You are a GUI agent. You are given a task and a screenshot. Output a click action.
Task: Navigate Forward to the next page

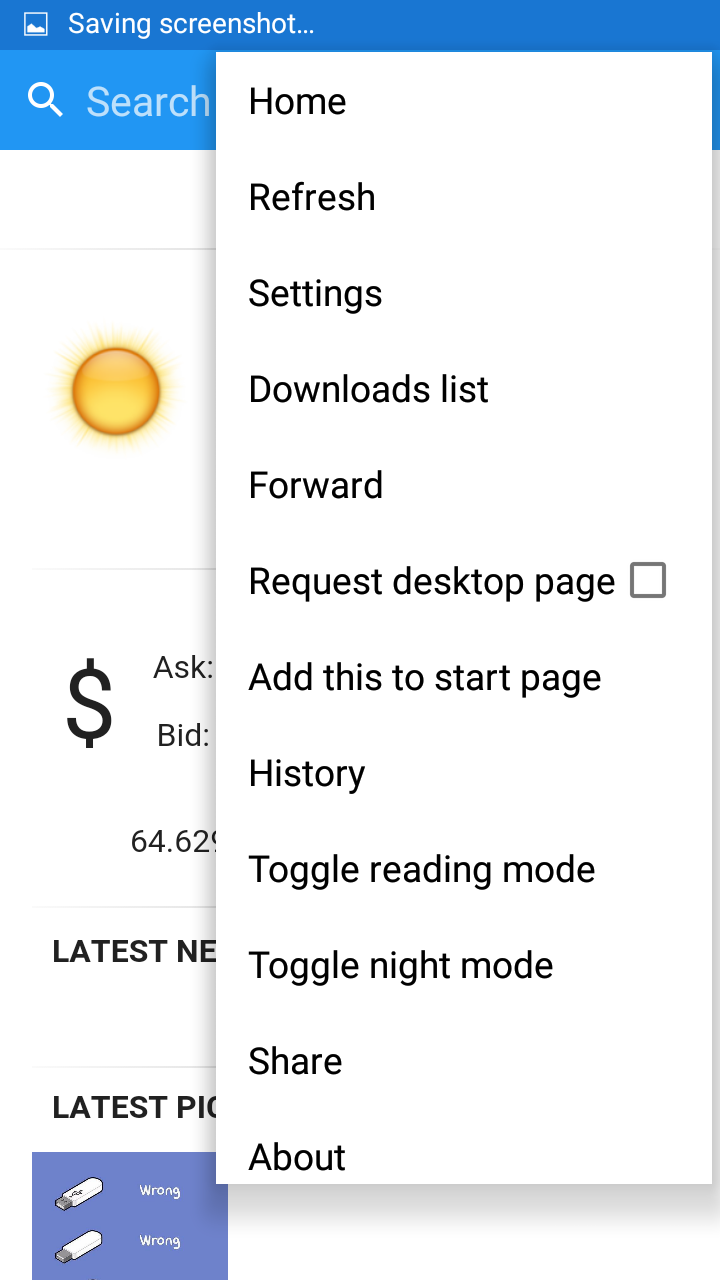coord(316,485)
